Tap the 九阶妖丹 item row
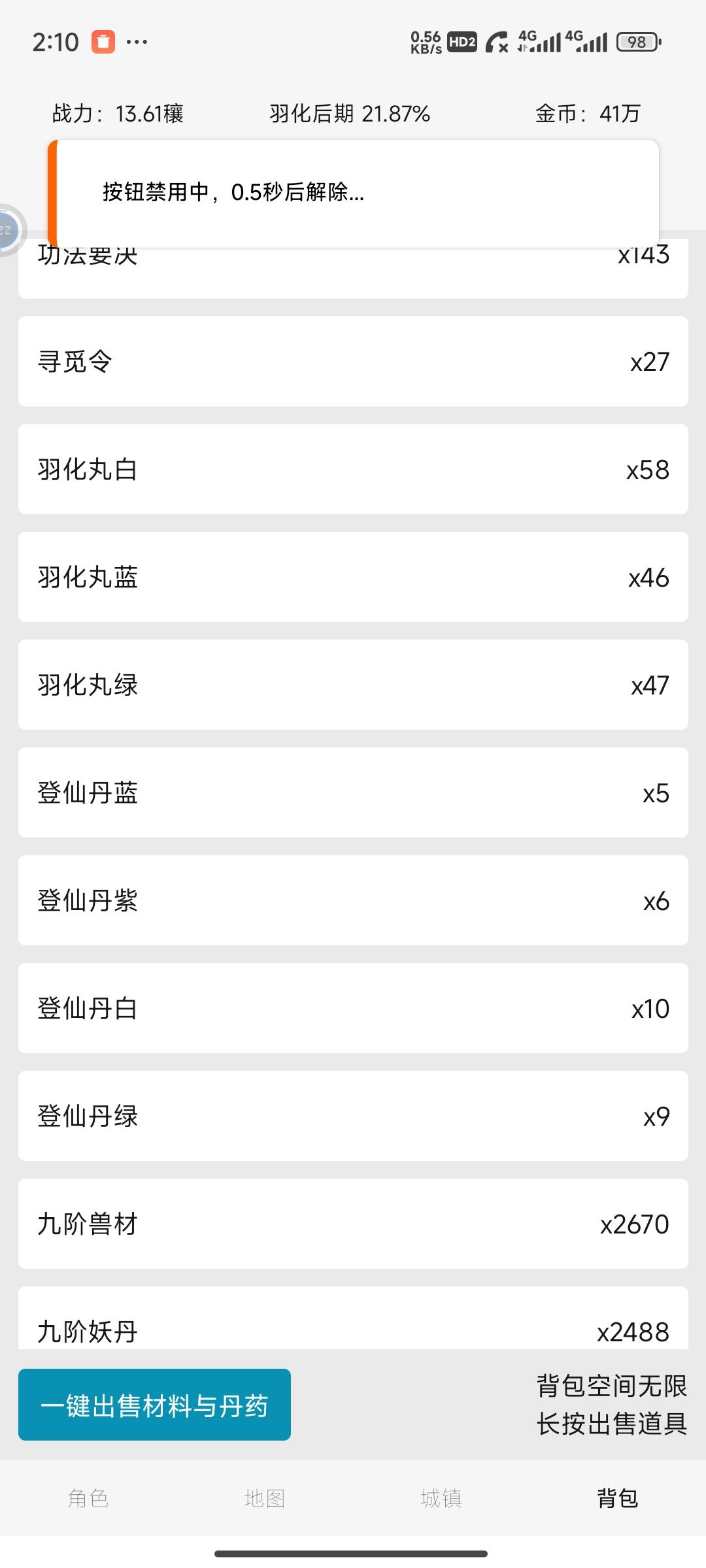Screen dimensions: 706x1568 (x=353, y=1318)
